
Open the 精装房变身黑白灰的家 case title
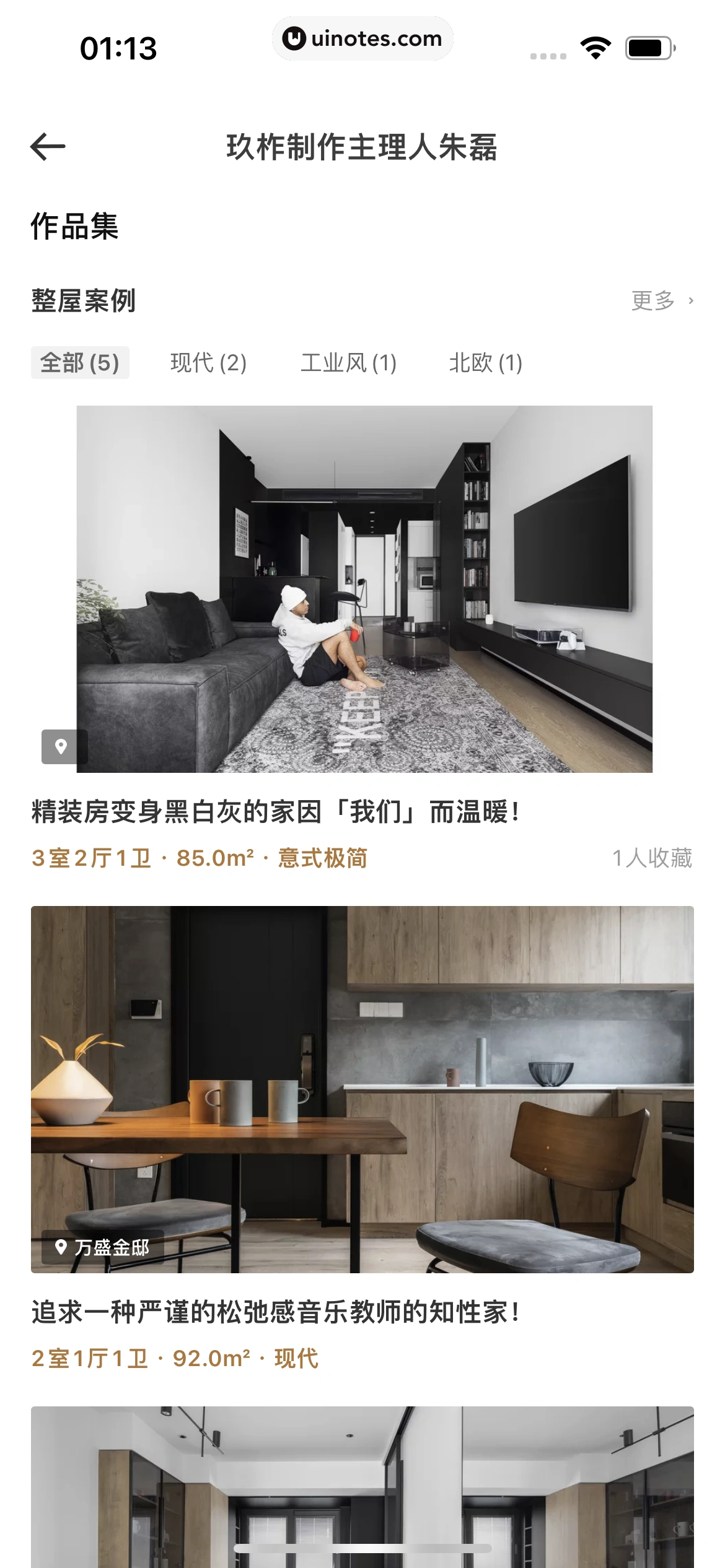coord(275,814)
